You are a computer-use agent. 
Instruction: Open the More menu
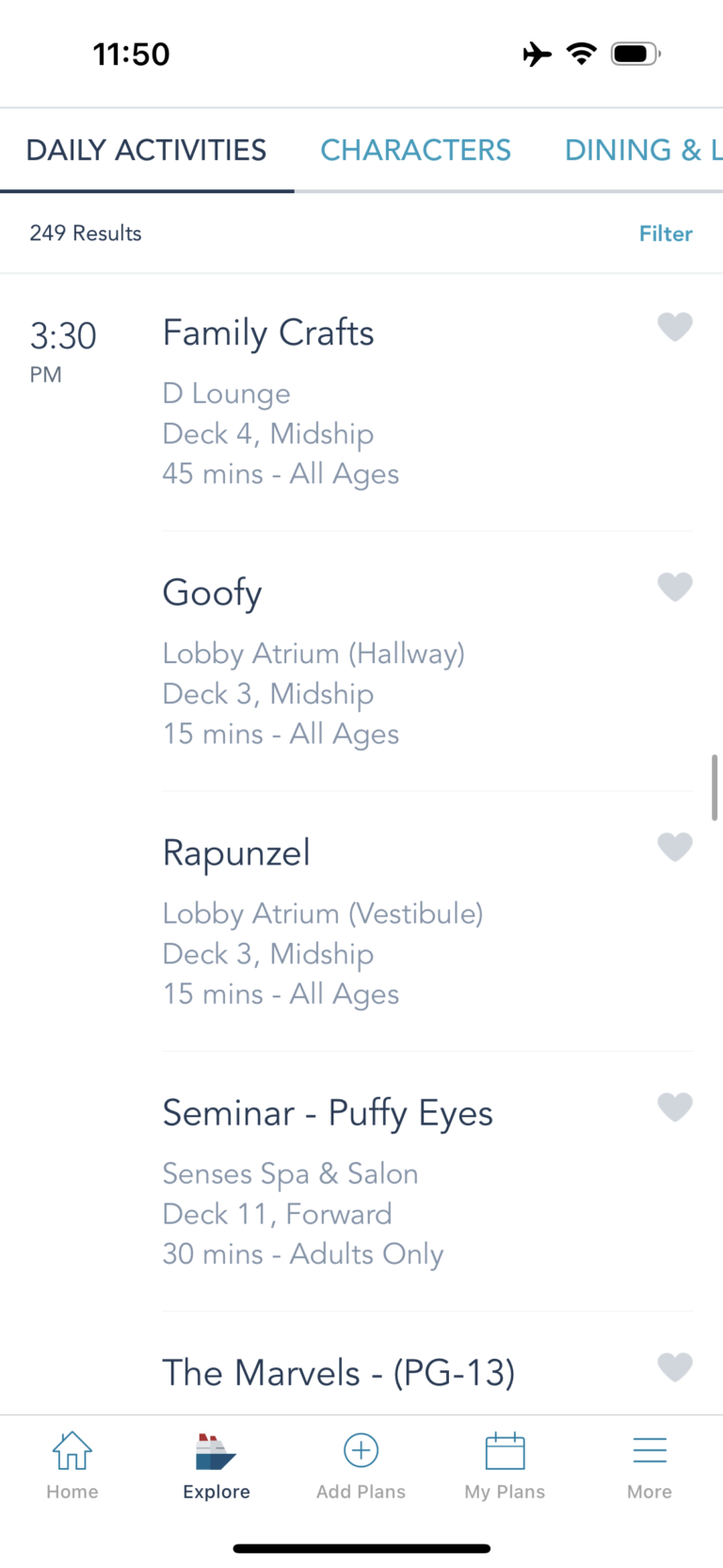coord(650,1465)
